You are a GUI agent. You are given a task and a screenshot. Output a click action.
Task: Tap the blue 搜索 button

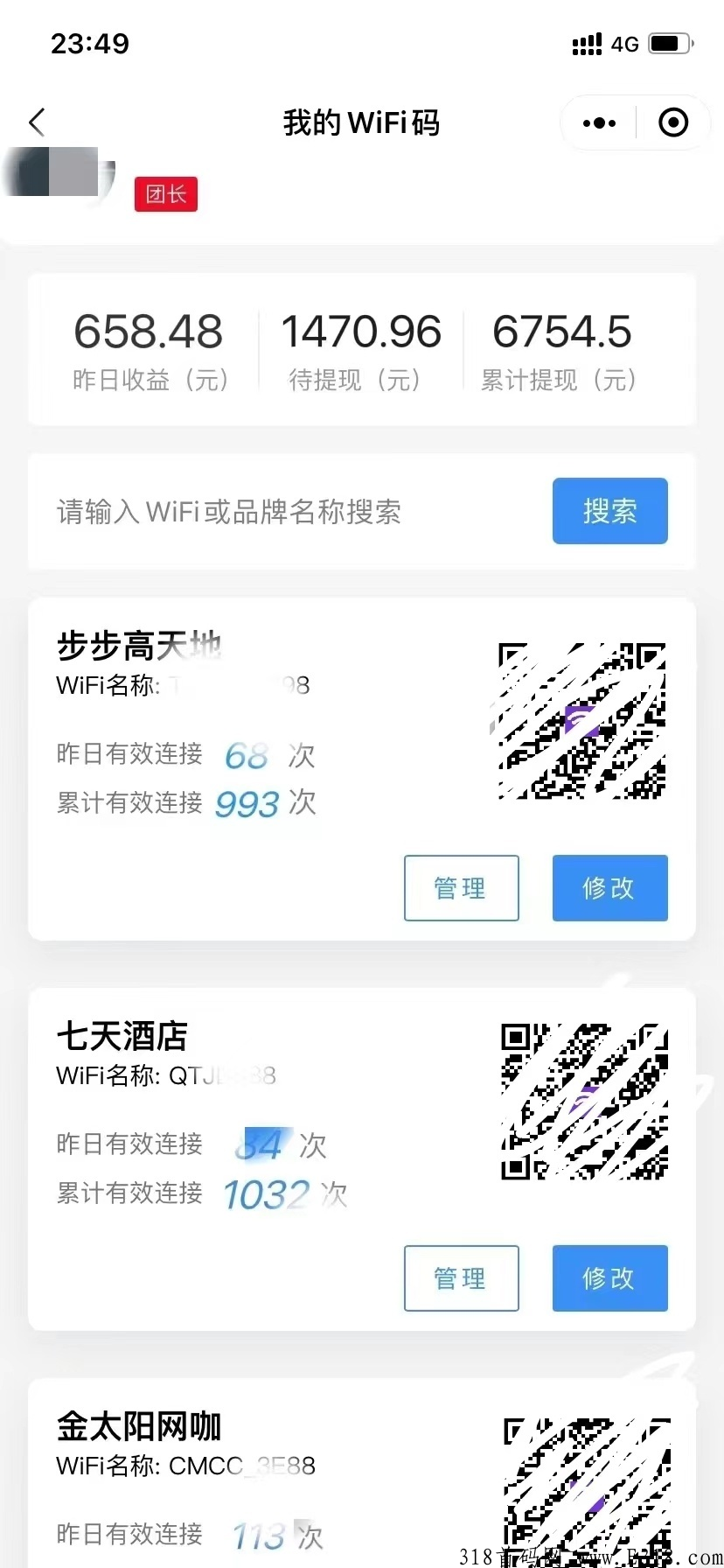[x=609, y=511]
